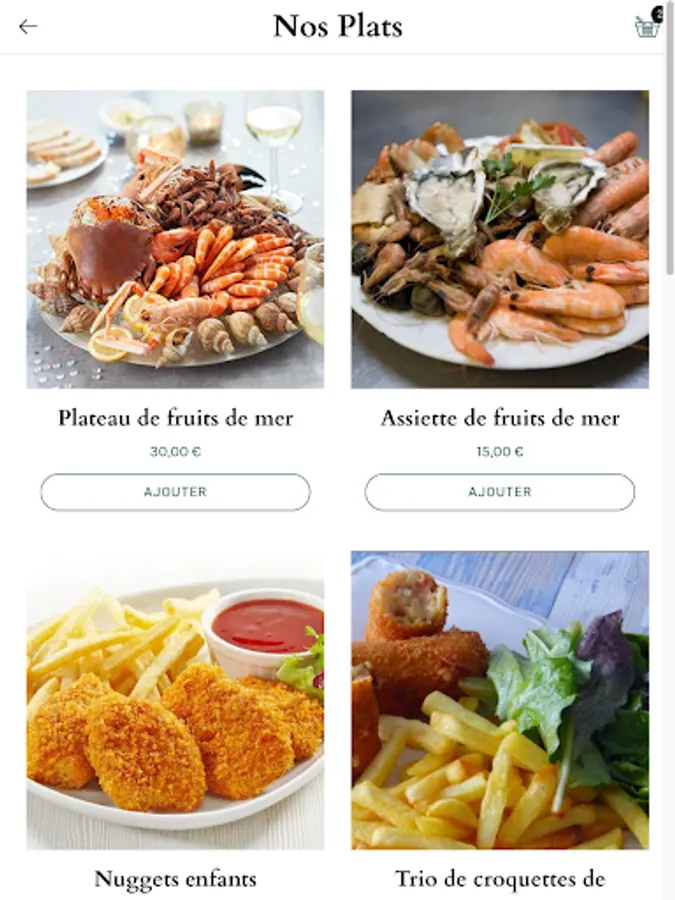Open the Plateau de fruits de mer dish
Image resolution: width=675 pixels, height=900 pixels.
[x=175, y=240]
